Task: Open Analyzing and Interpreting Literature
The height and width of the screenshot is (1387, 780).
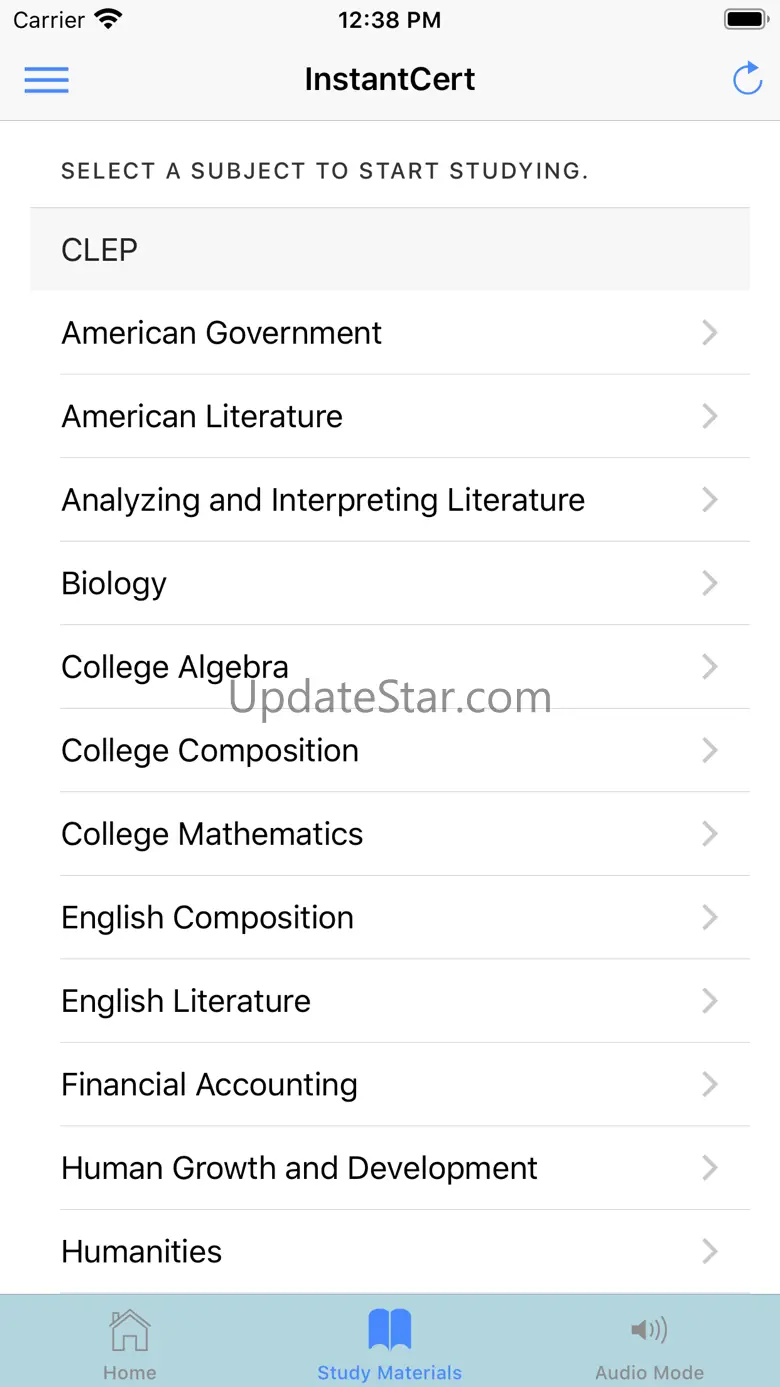Action: tap(390, 500)
